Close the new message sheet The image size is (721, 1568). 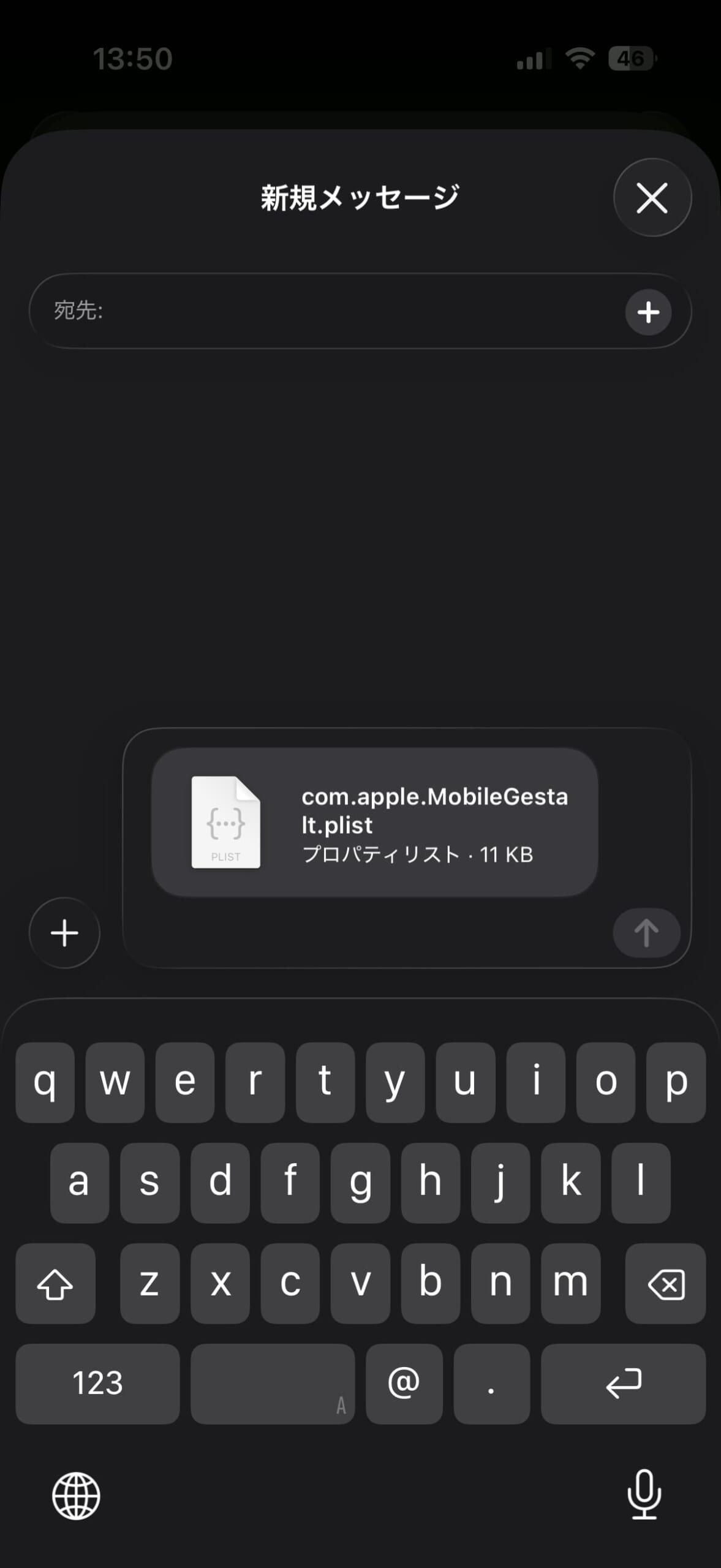[652, 198]
